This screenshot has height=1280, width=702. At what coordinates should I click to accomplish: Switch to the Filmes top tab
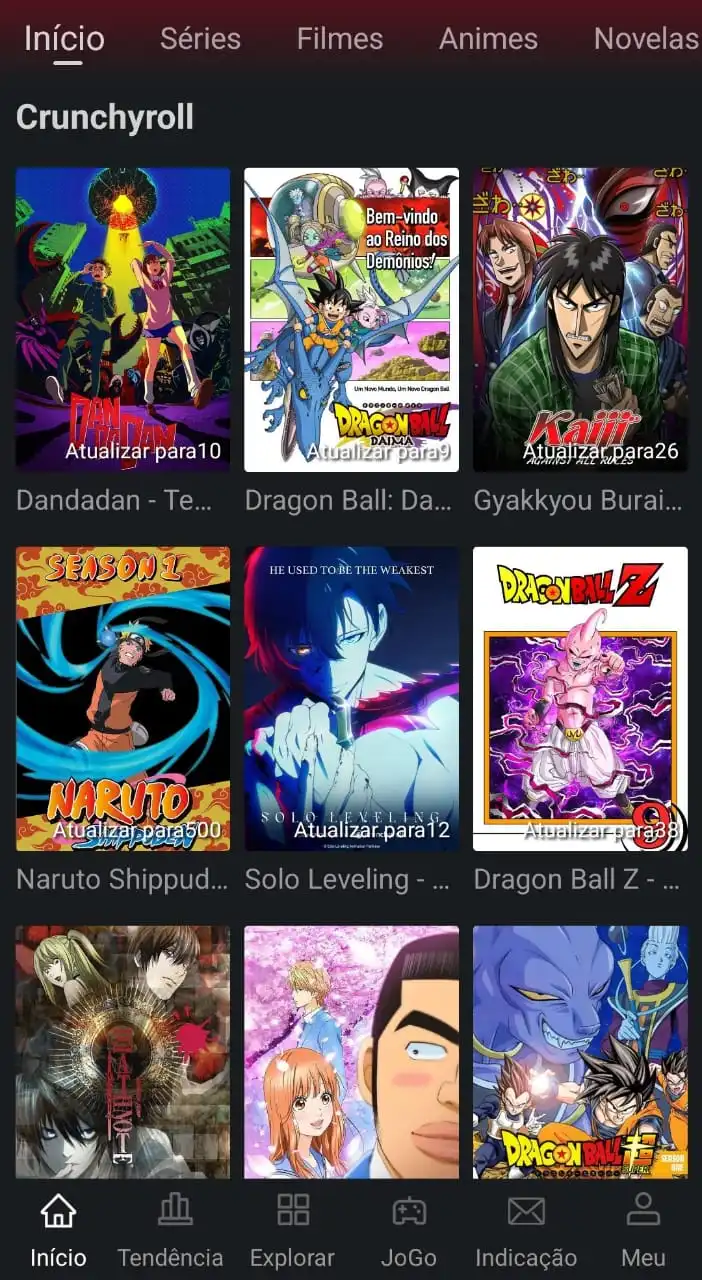(x=339, y=39)
